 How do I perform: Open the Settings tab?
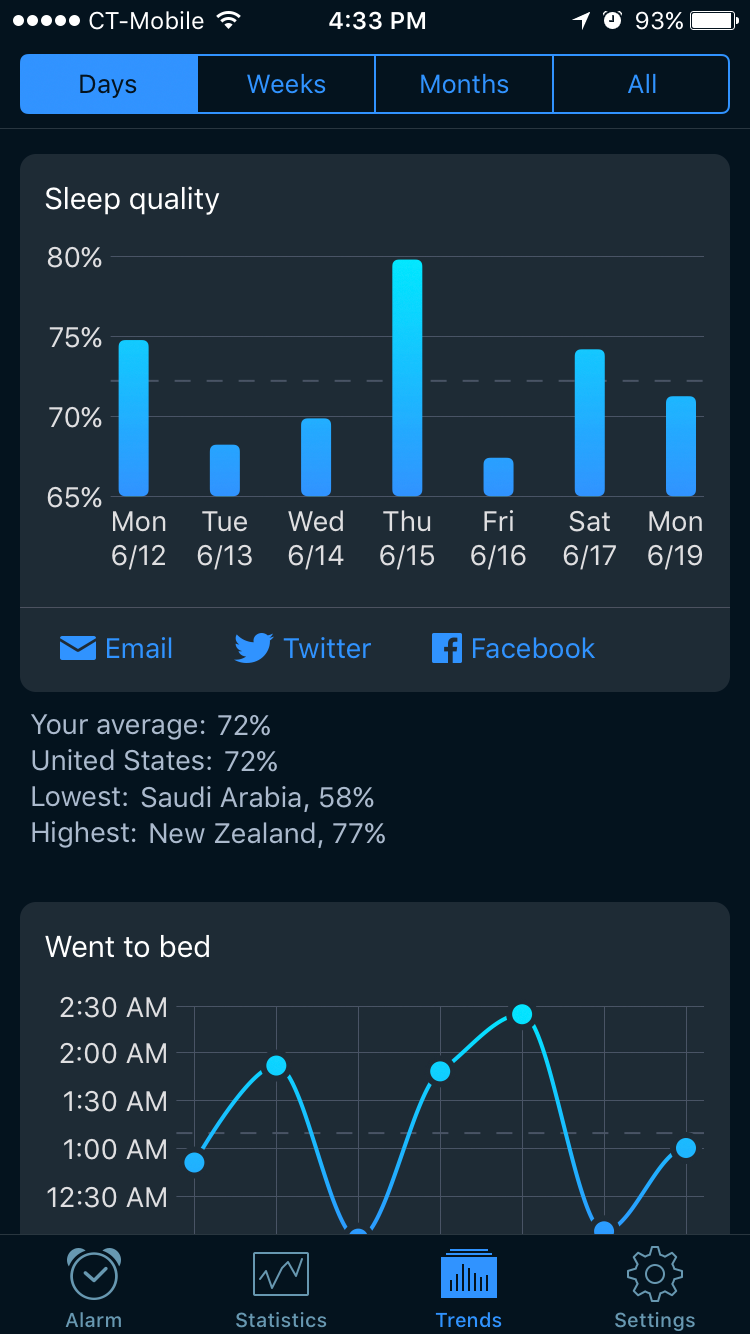[x=655, y=1287]
